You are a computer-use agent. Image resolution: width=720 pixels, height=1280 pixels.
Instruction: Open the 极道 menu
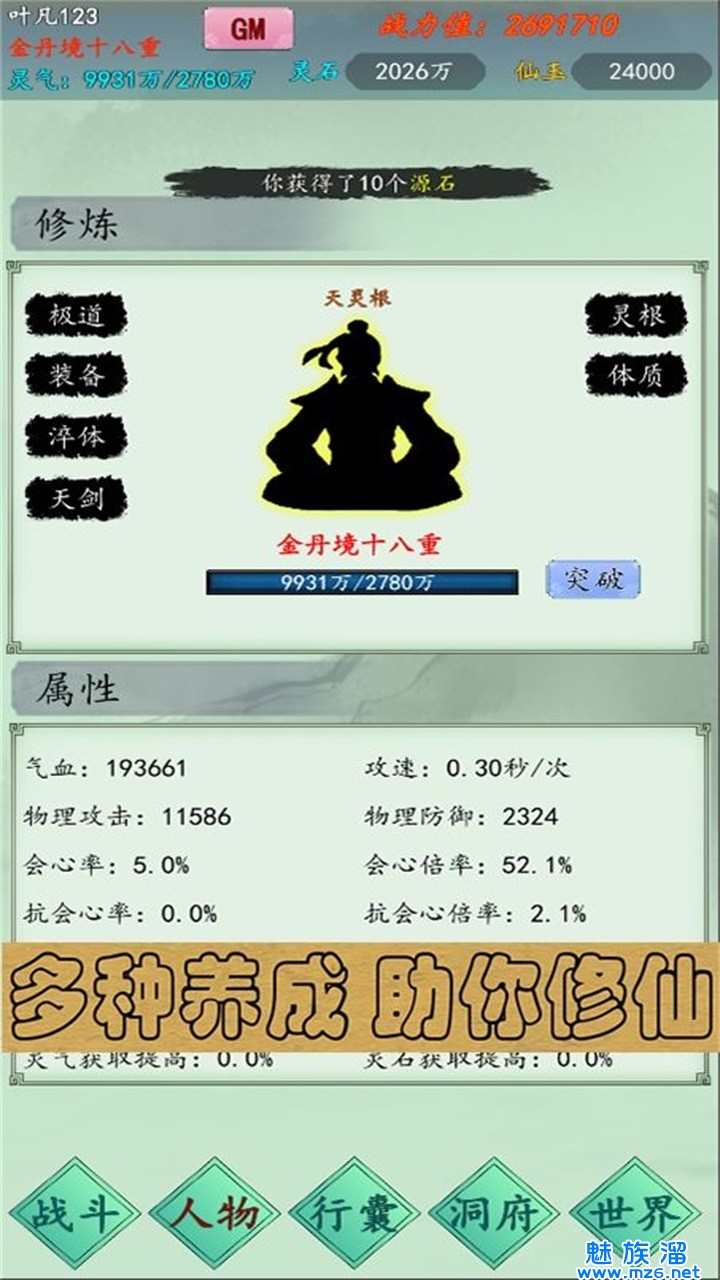(x=76, y=316)
